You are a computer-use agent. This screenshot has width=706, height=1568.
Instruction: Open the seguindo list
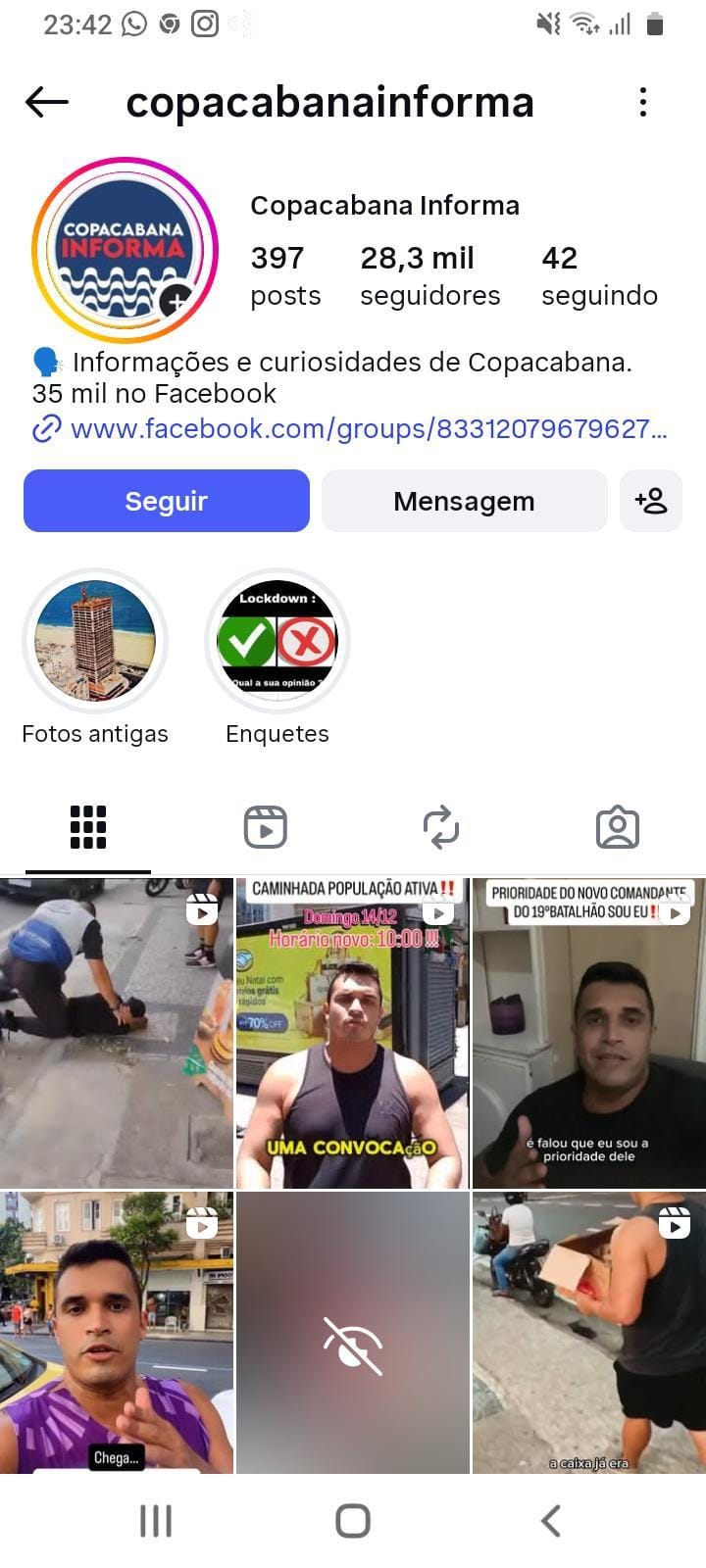point(599,275)
